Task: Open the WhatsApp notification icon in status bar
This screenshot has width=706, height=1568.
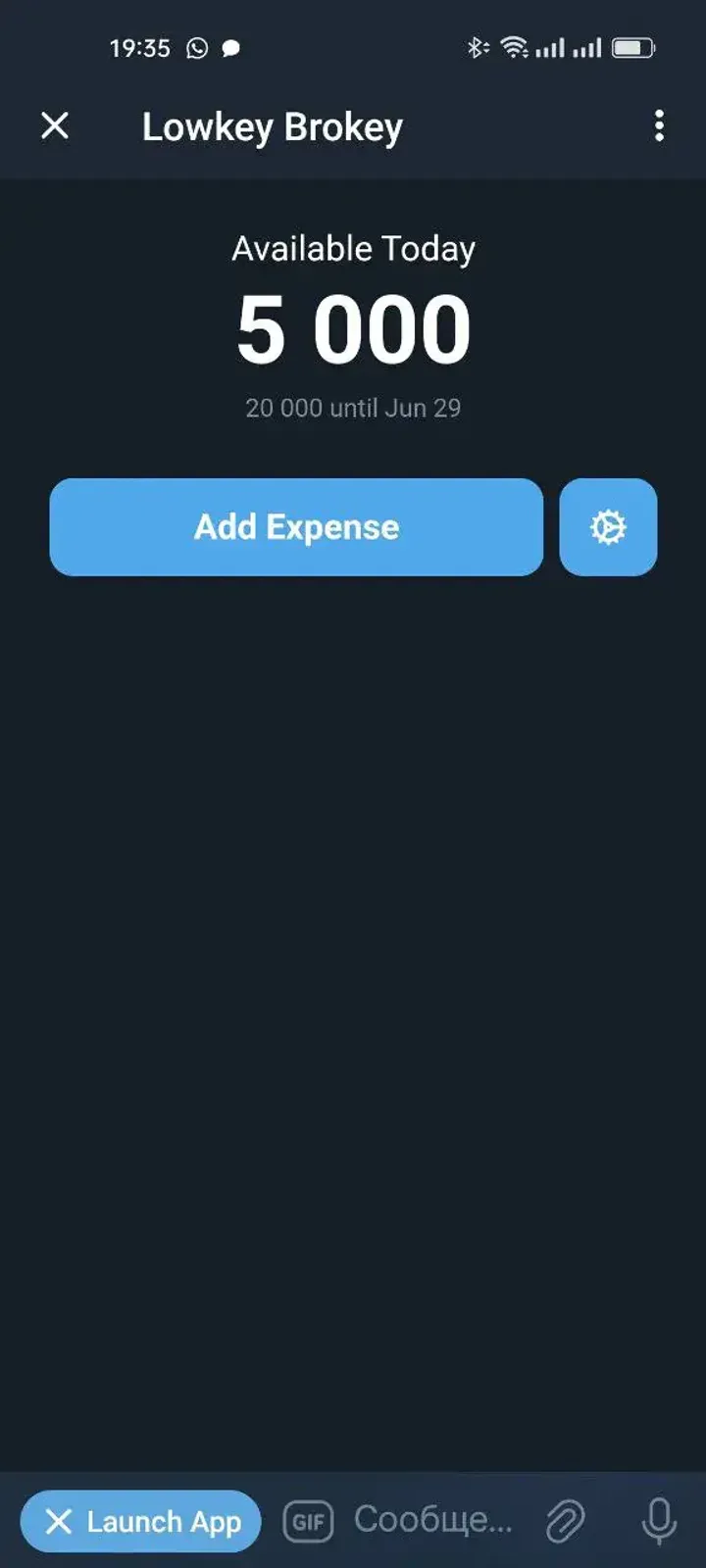Action: pos(196,46)
